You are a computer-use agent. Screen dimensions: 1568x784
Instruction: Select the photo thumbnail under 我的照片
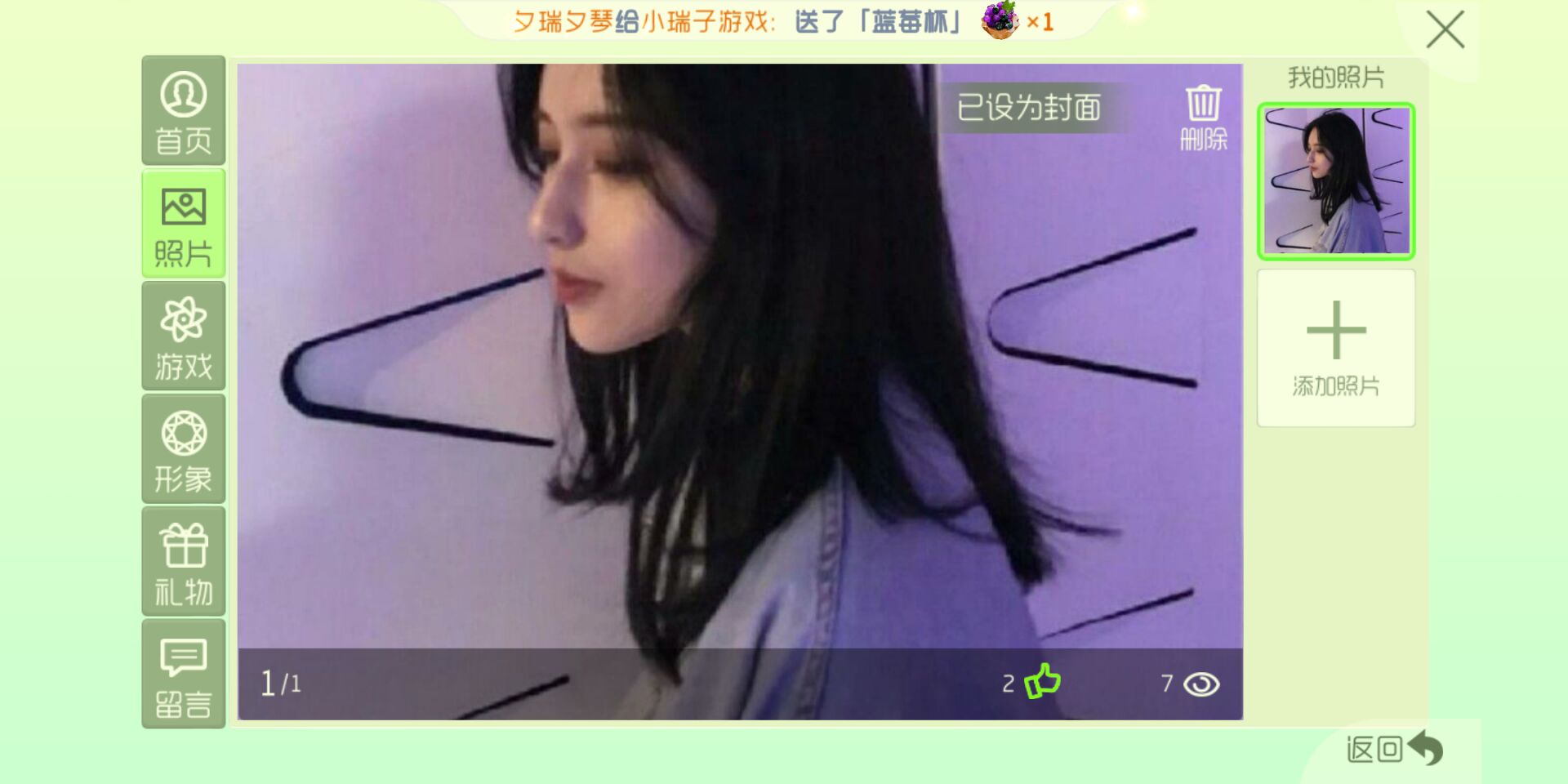click(x=1336, y=181)
